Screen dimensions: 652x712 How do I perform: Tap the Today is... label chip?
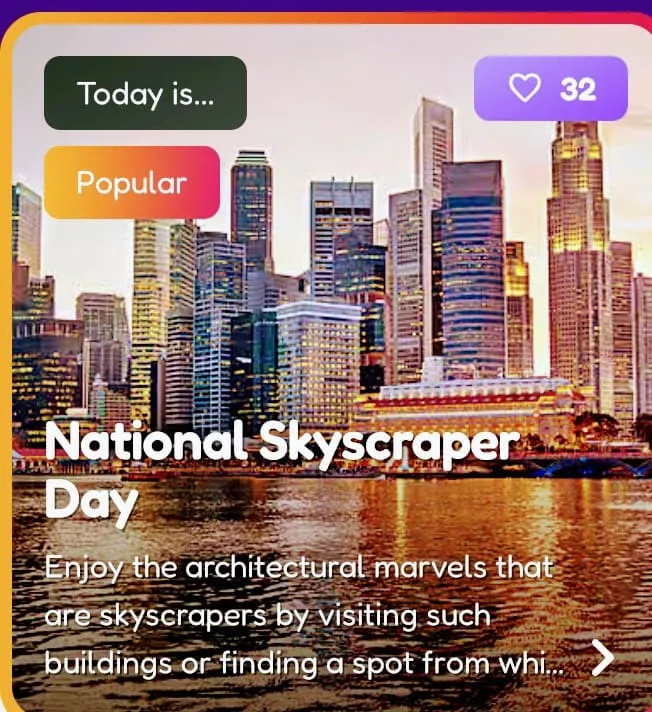click(145, 93)
